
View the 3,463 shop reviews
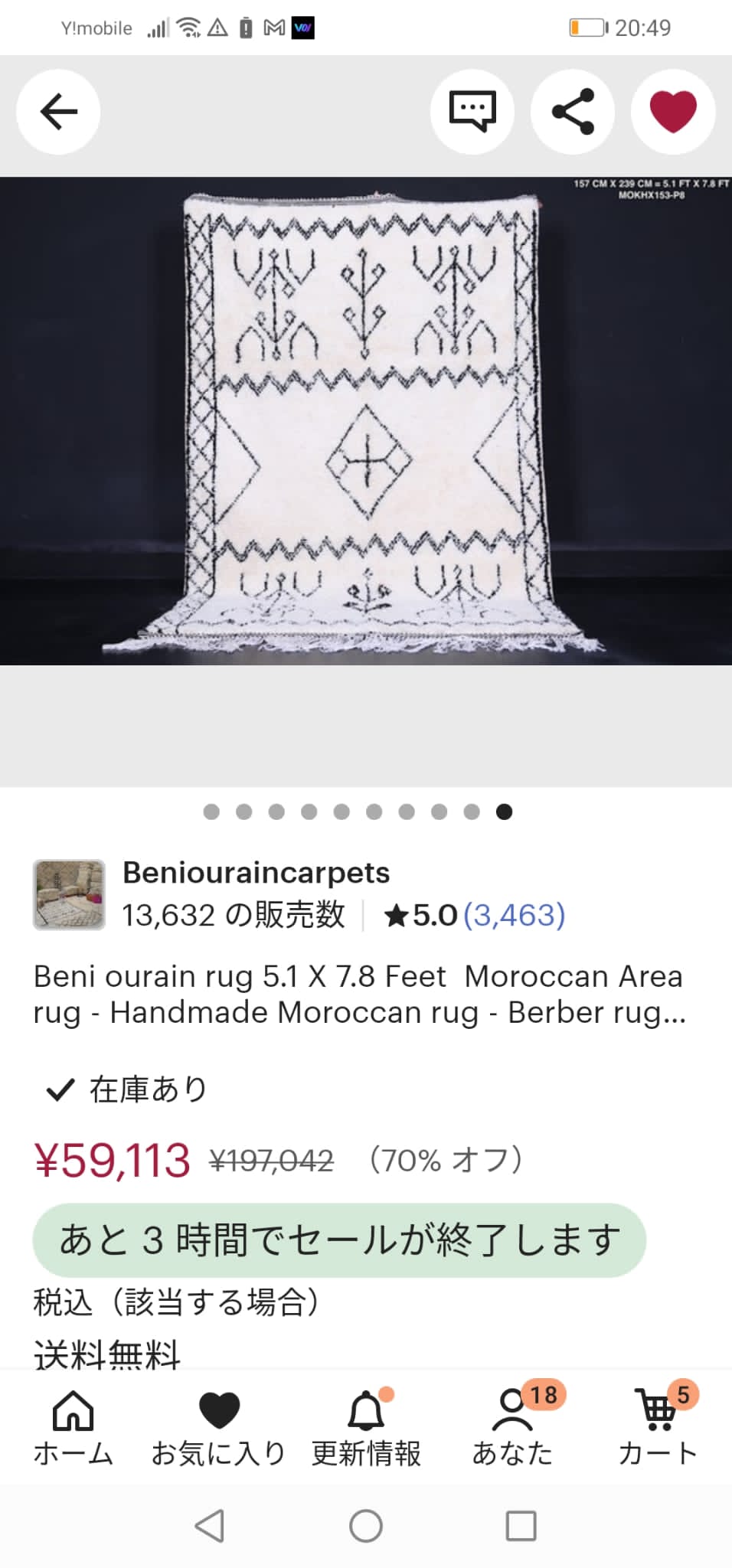[514, 915]
